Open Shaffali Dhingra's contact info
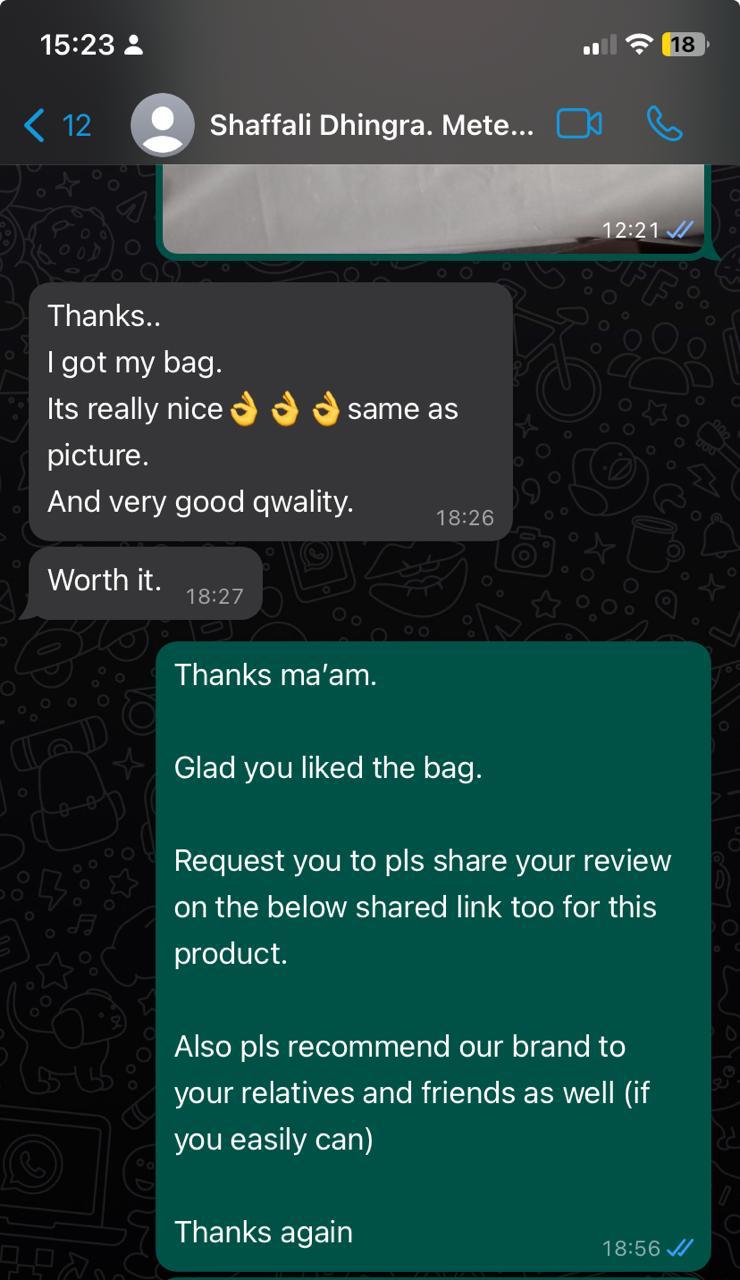Screen dimensions: 740x1280 (371, 125)
